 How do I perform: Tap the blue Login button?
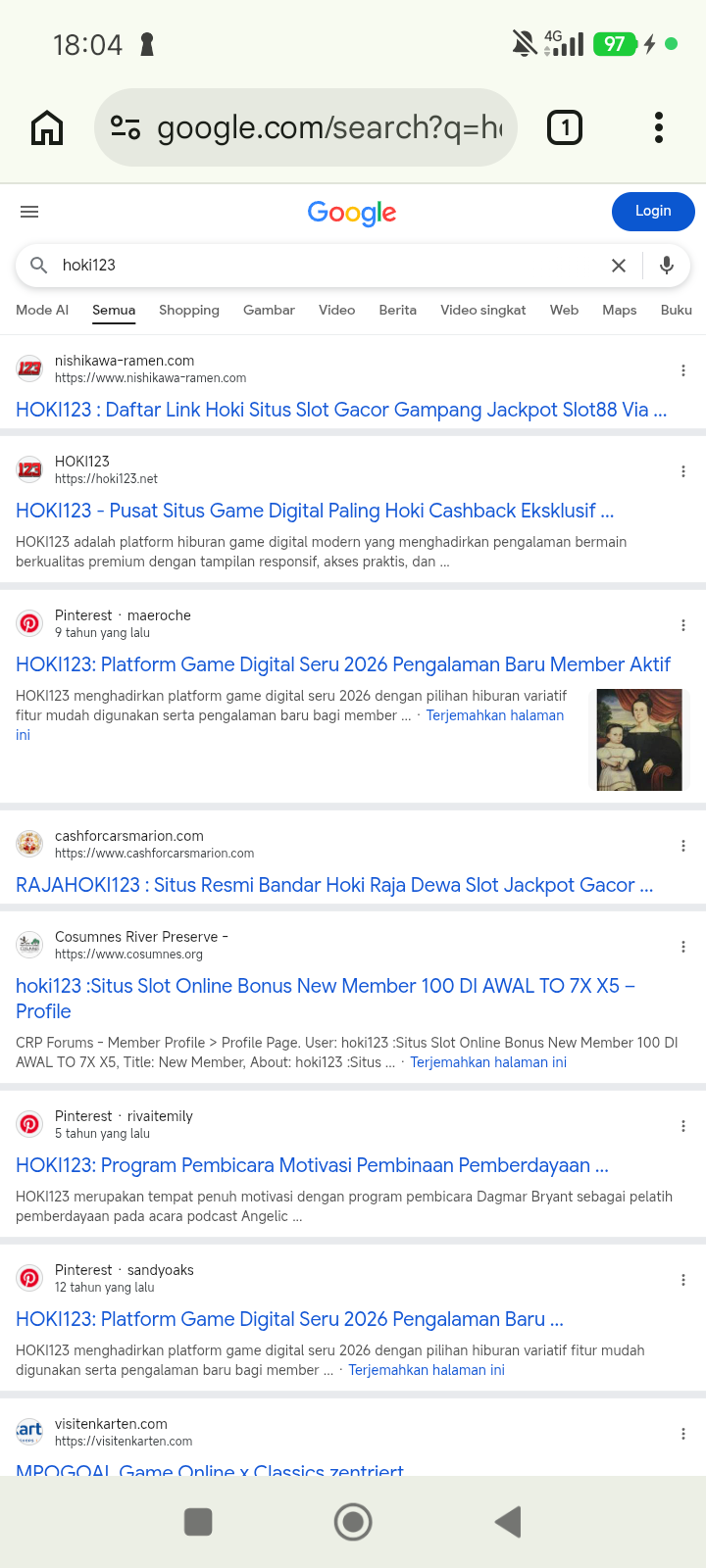(x=653, y=212)
